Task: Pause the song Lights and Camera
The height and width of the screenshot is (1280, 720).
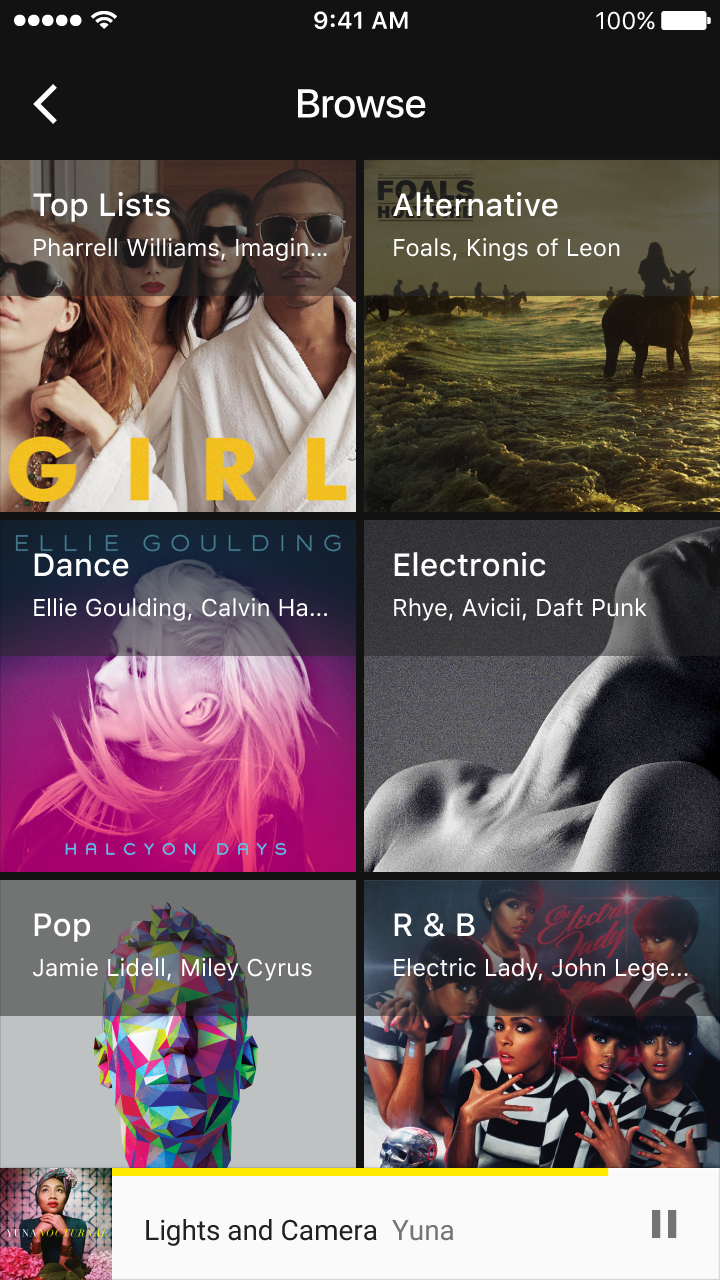Action: pos(664,1224)
